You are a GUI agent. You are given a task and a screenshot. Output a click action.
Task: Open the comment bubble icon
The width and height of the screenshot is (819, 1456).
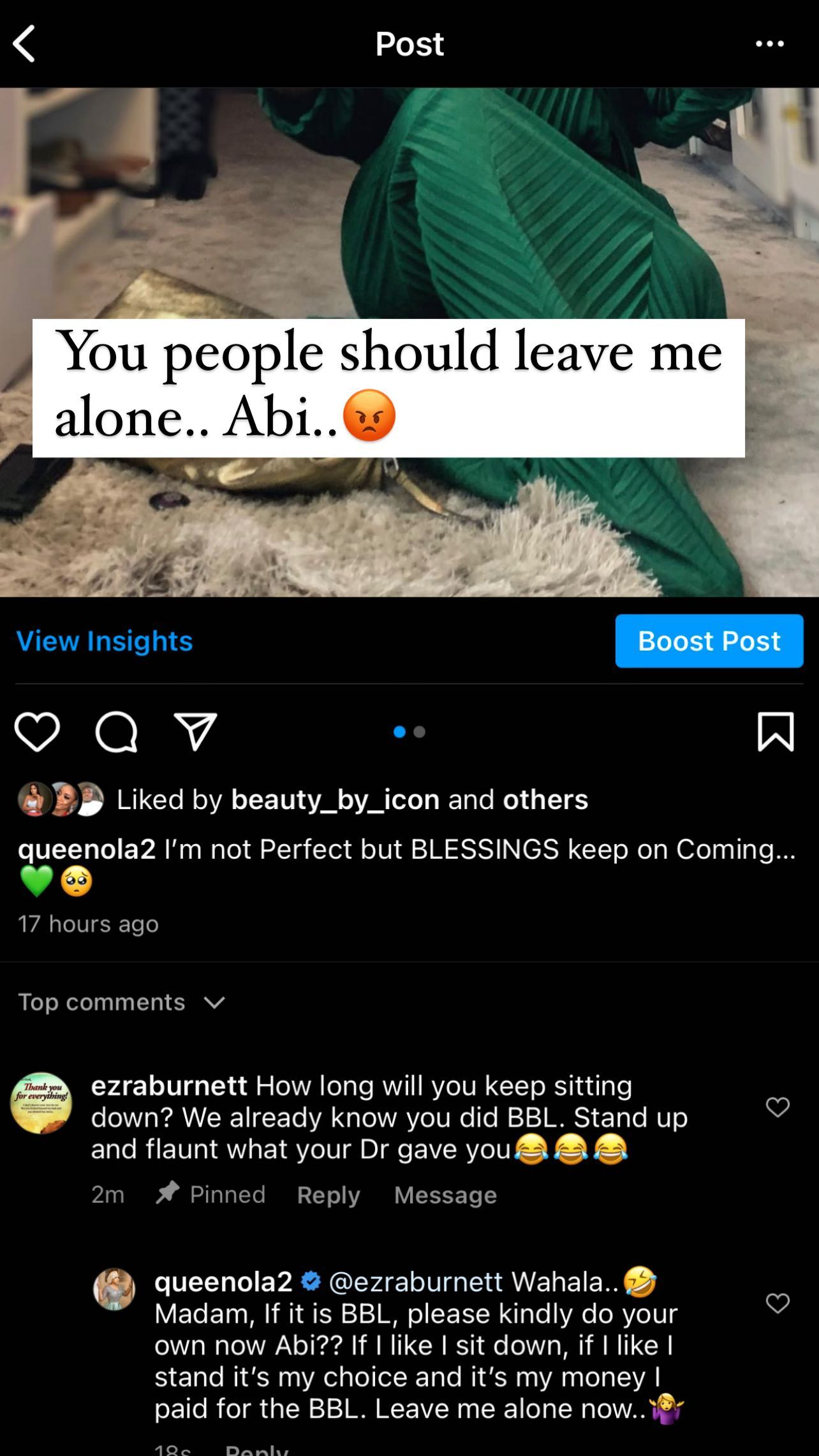click(x=116, y=732)
